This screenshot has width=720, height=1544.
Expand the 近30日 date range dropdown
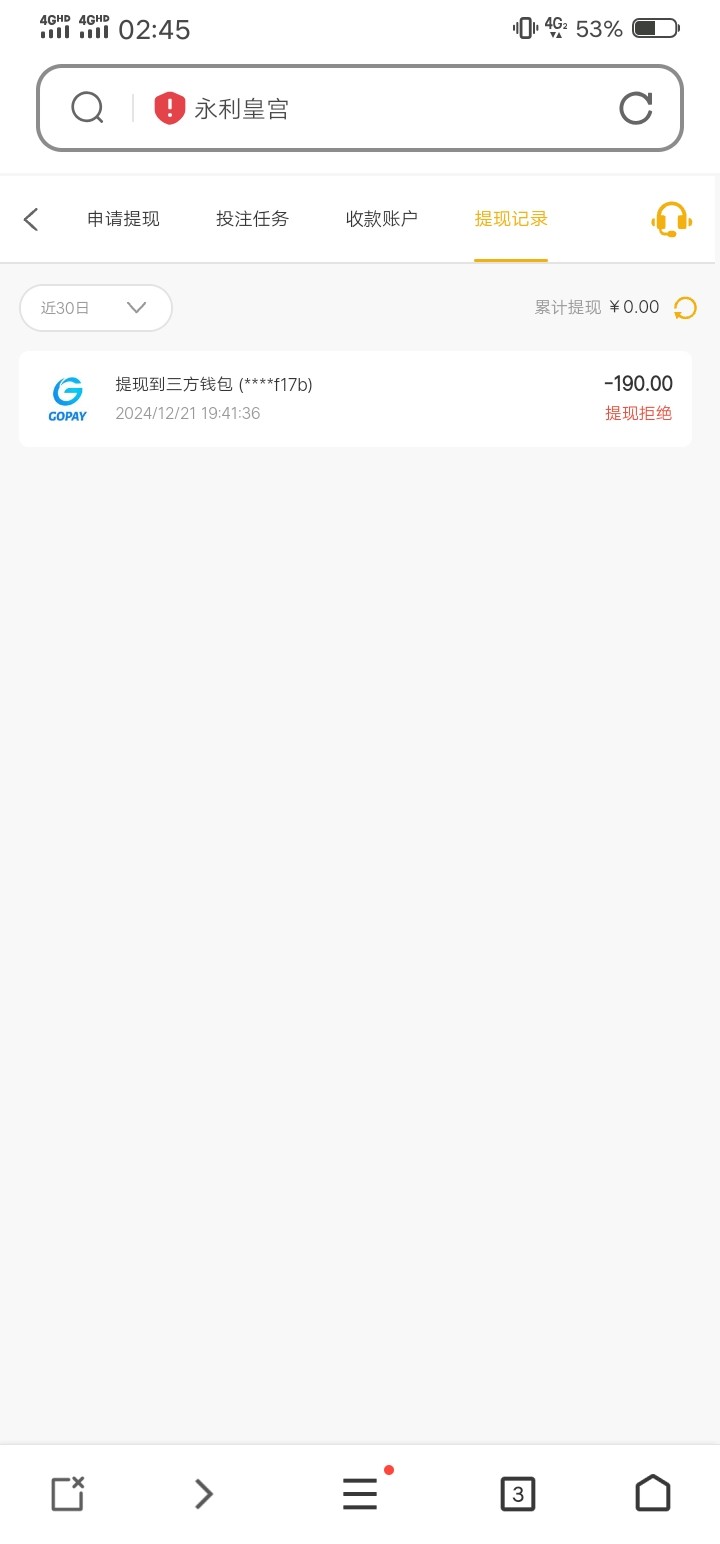pos(96,308)
